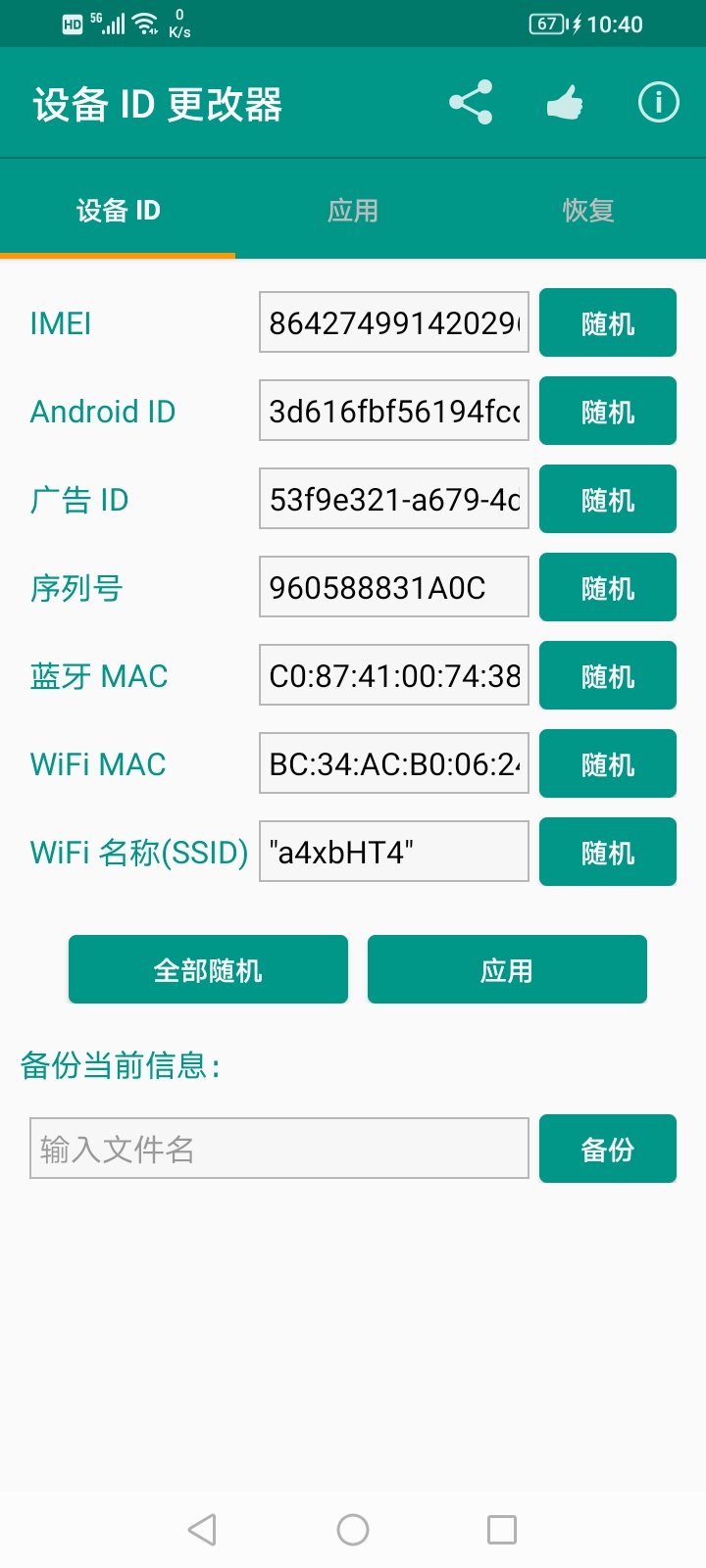Viewport: 706px width, 1568px height.
Task: Randomize the WiFi SSID name
Action: 607,852
